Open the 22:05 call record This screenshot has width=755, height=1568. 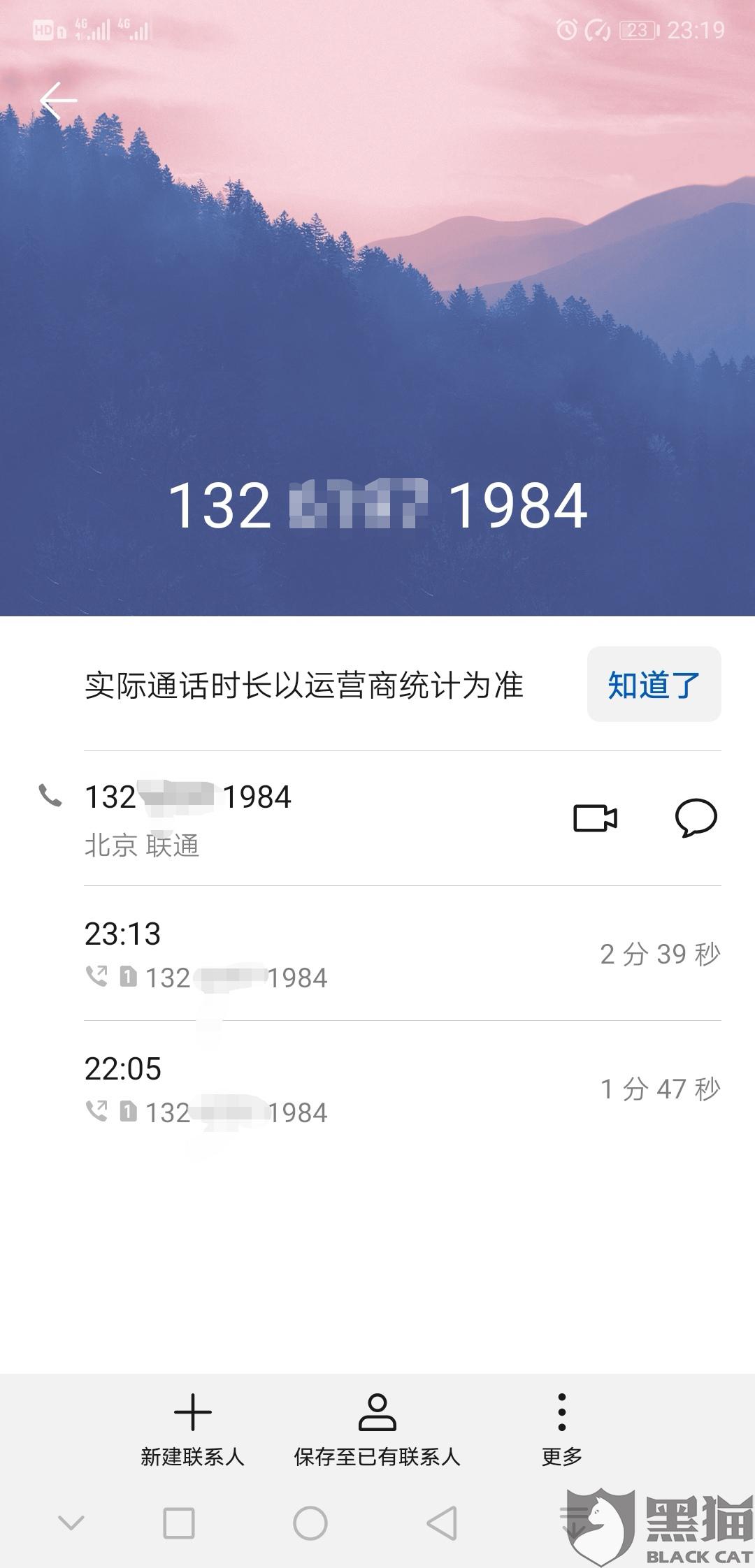pos(403,1088)
